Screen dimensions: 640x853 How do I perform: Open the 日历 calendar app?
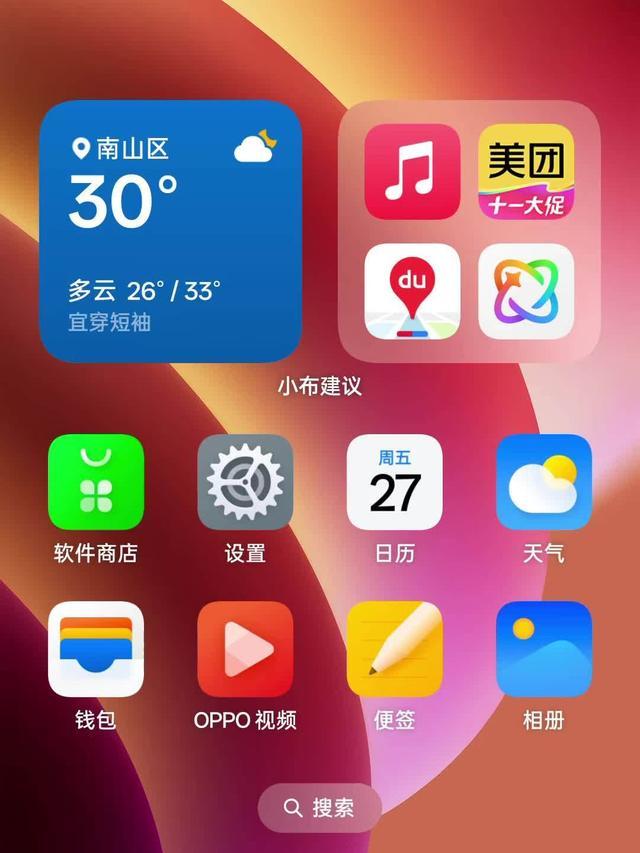(x=394, y=482)
